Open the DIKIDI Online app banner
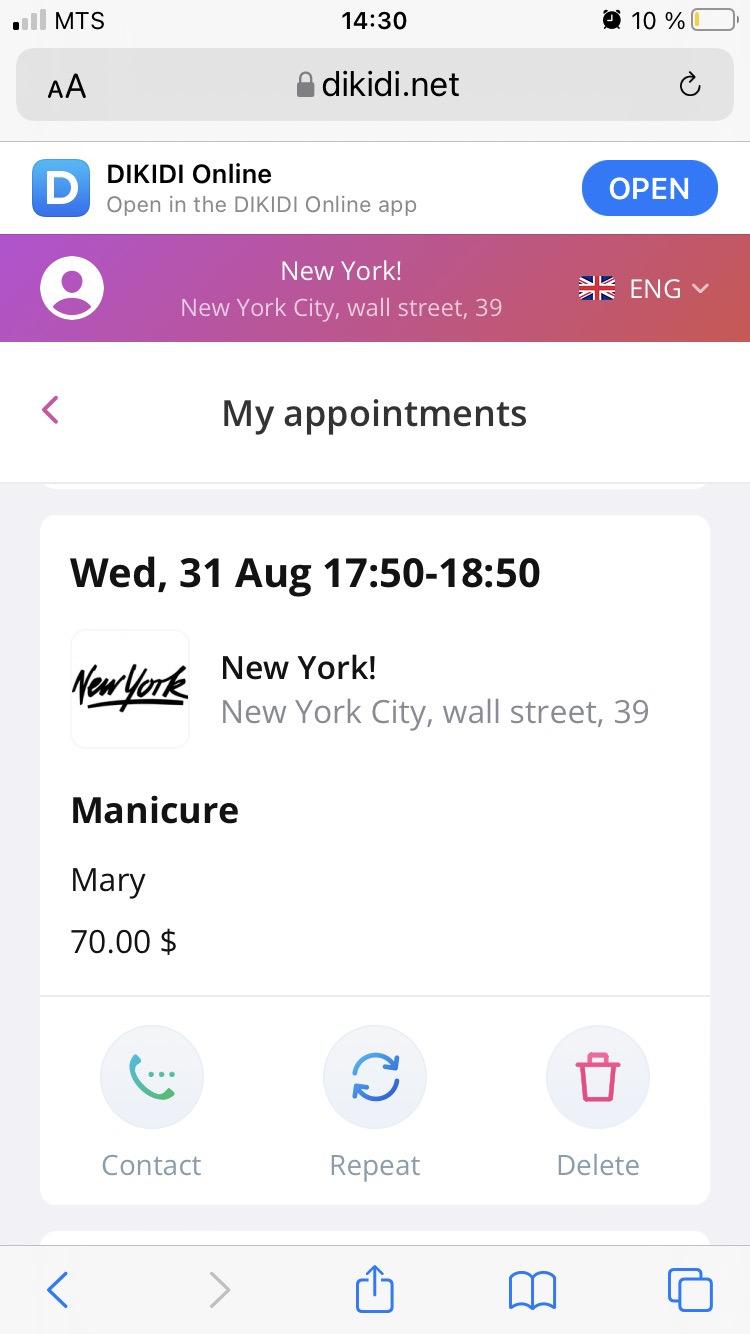The height and width of the screenshot is (1334, 750). click(649, 188)
